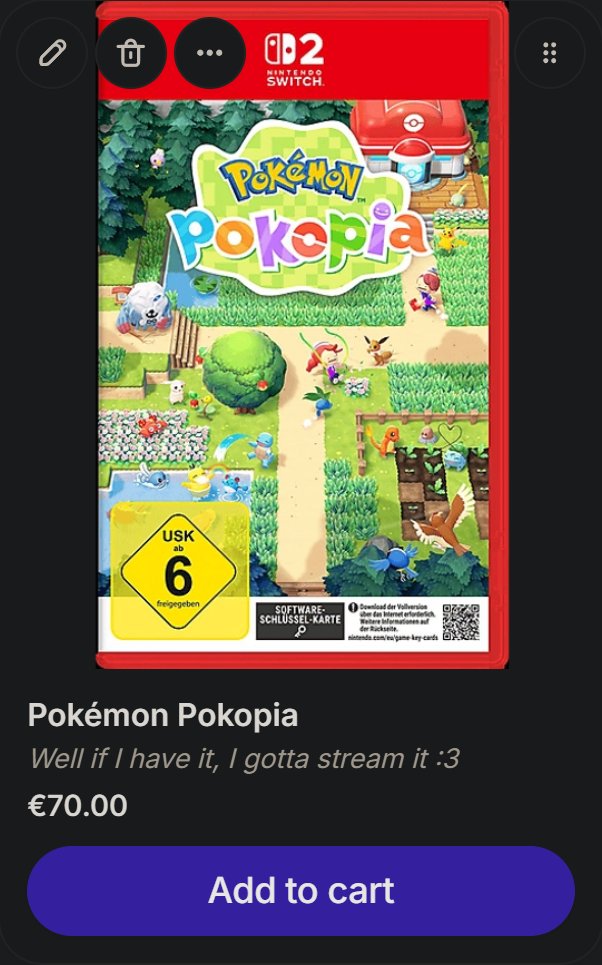Delete the Pokémon Pokopia item
The height and width of the screenshot is (965, 602).
(131, 53)
